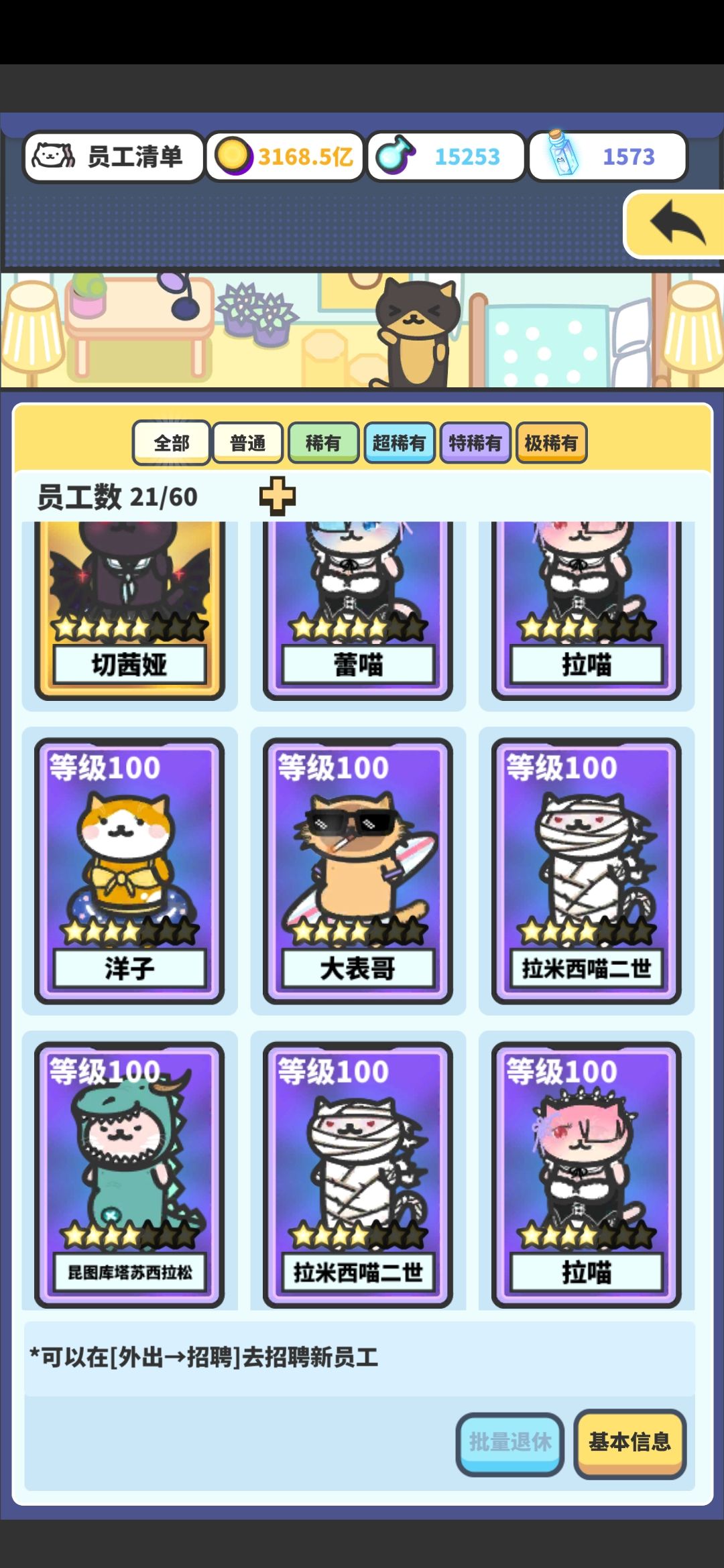Click the purple potion flask icon
Image resolution: width=724 pixels, height=1568 pixels.
pos(398,155)
